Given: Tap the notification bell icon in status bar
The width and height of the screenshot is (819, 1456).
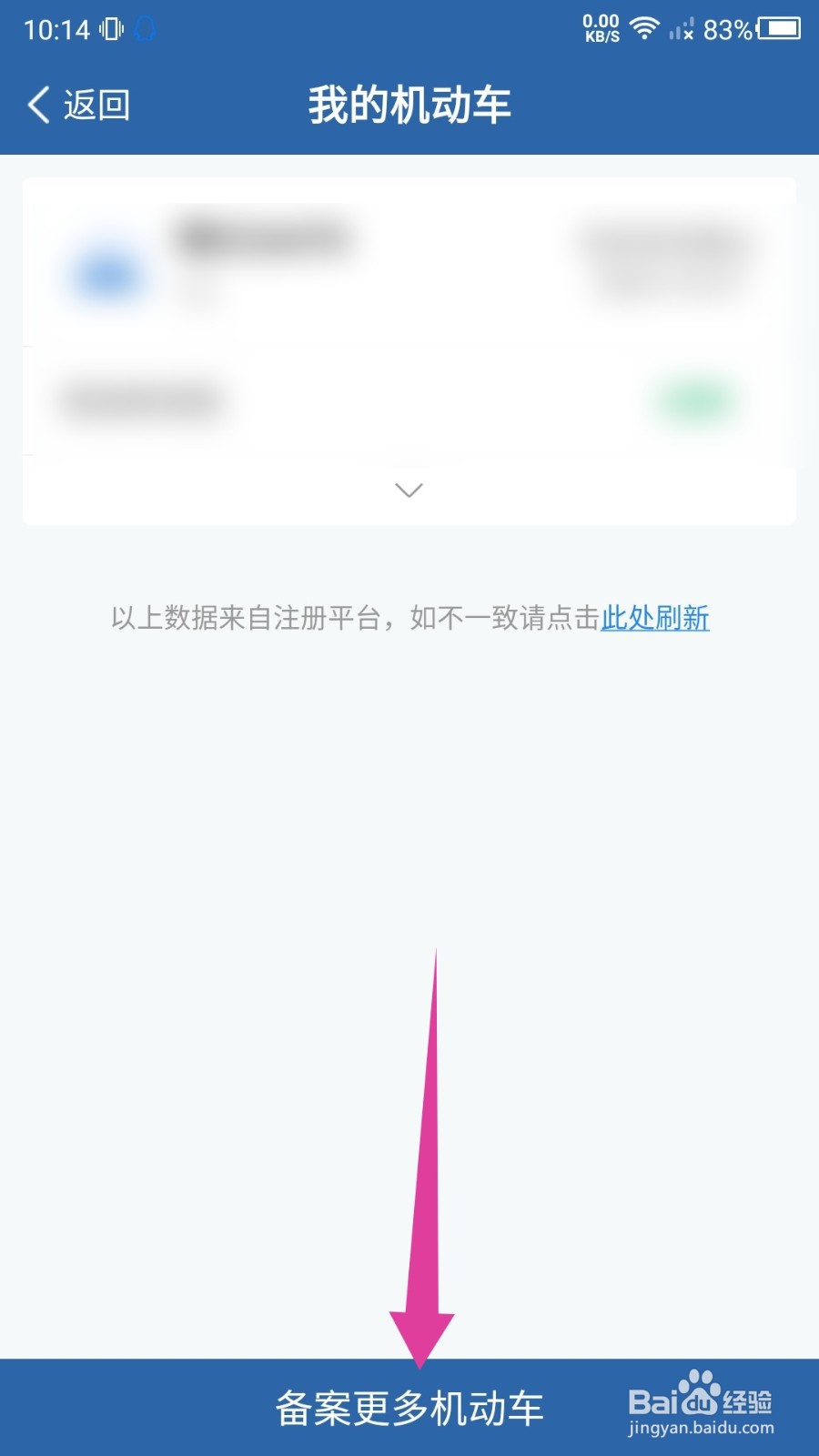Looking at the screenshot, I should click(x=146, y=27).
